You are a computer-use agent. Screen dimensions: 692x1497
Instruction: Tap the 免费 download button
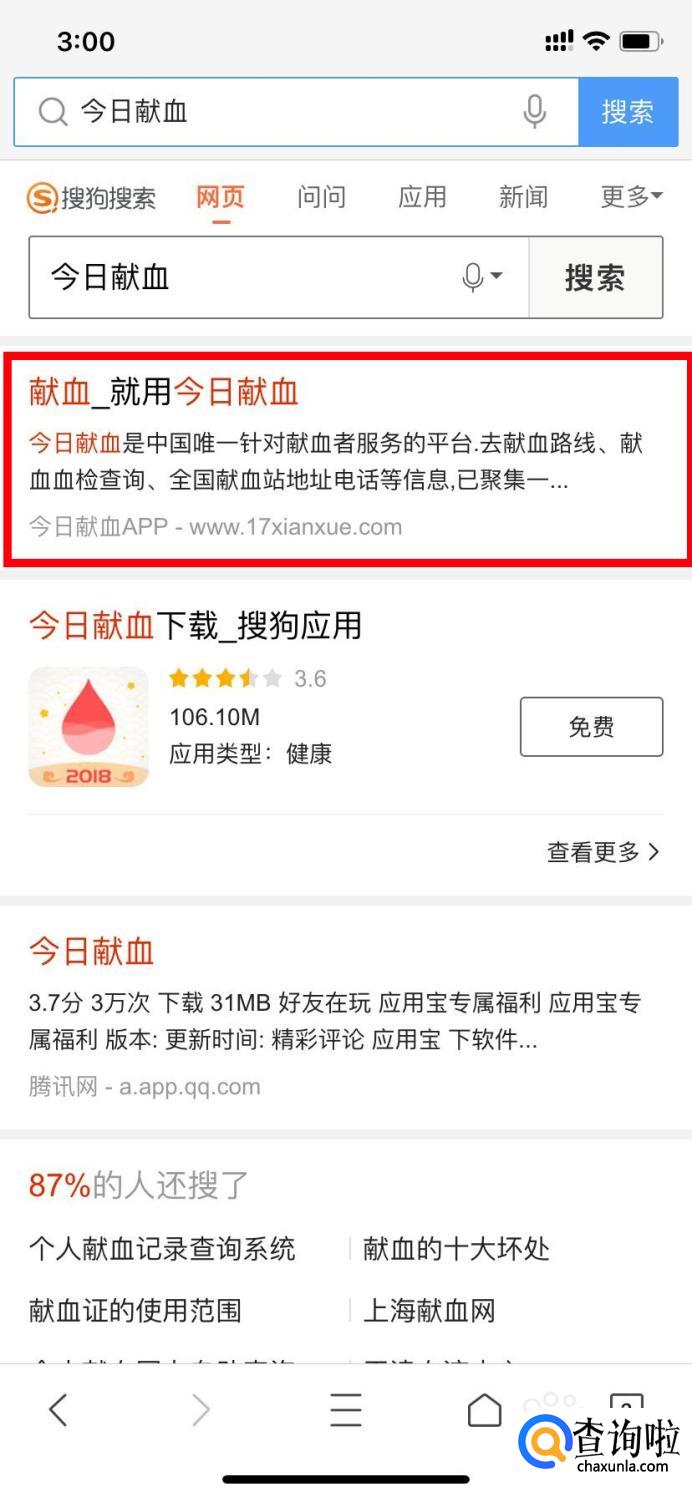click(591, 727)
